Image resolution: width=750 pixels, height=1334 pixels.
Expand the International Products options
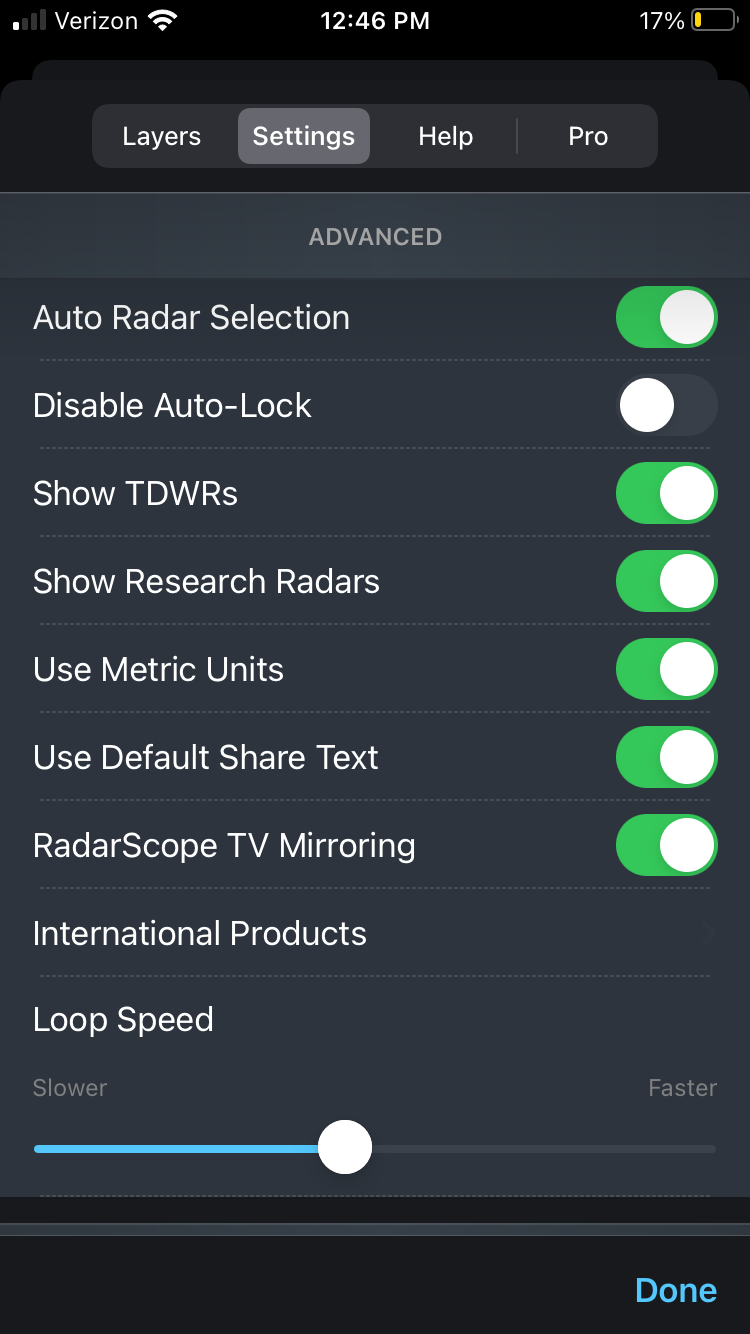[375, 933]
